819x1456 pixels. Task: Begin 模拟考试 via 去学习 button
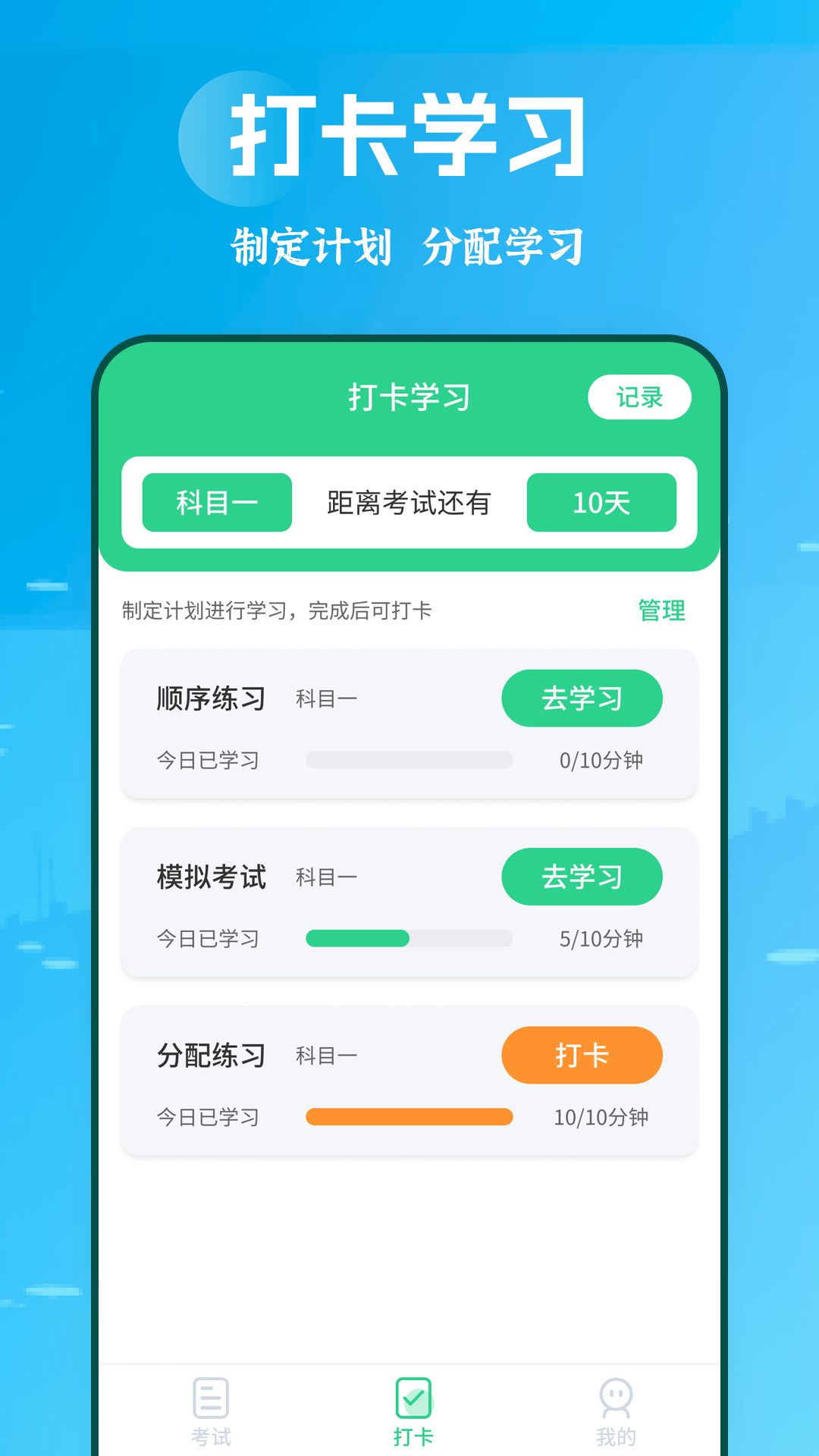[x=582, y=877]
